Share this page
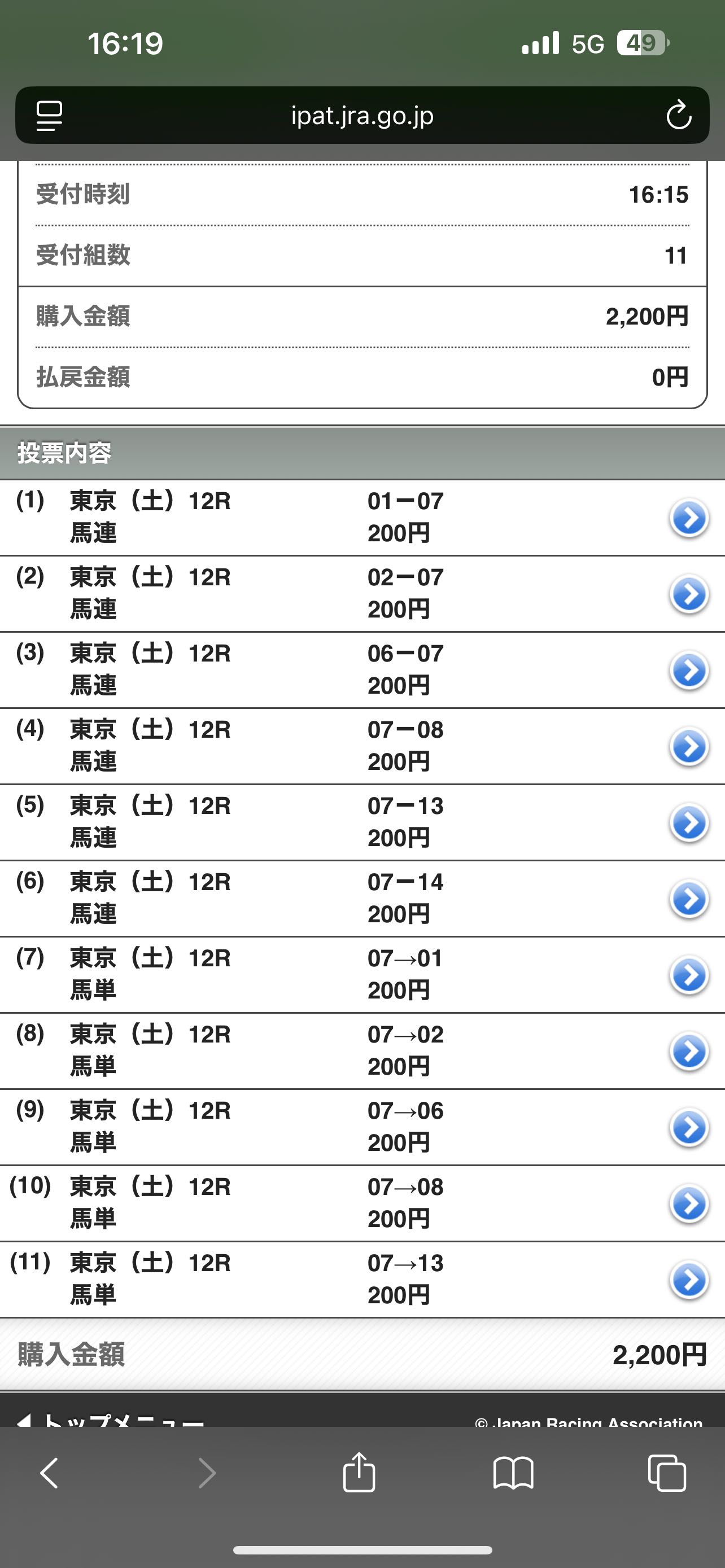The image size is (725, 1568). pos(359,1471)
